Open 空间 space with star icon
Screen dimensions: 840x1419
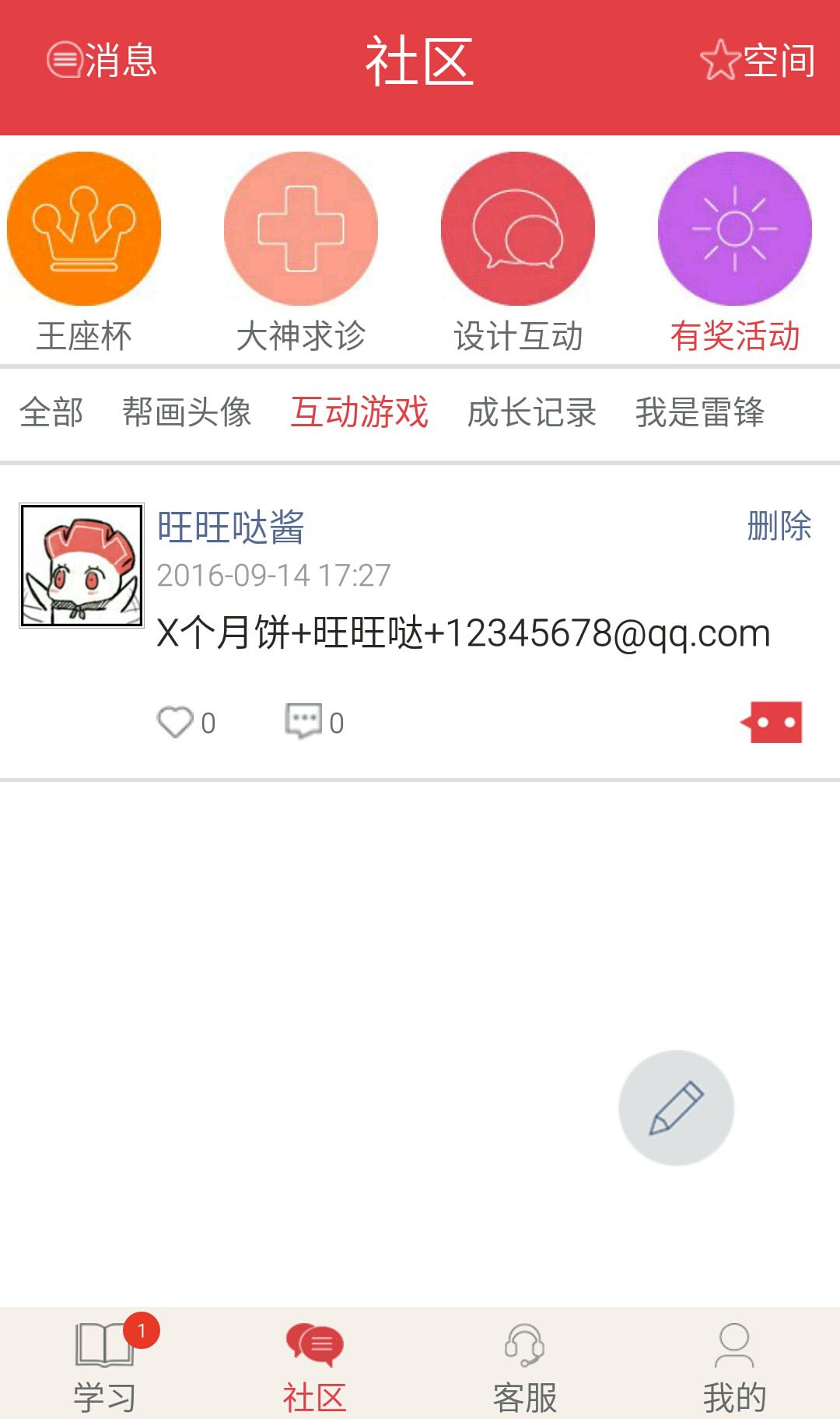[758, 60]
